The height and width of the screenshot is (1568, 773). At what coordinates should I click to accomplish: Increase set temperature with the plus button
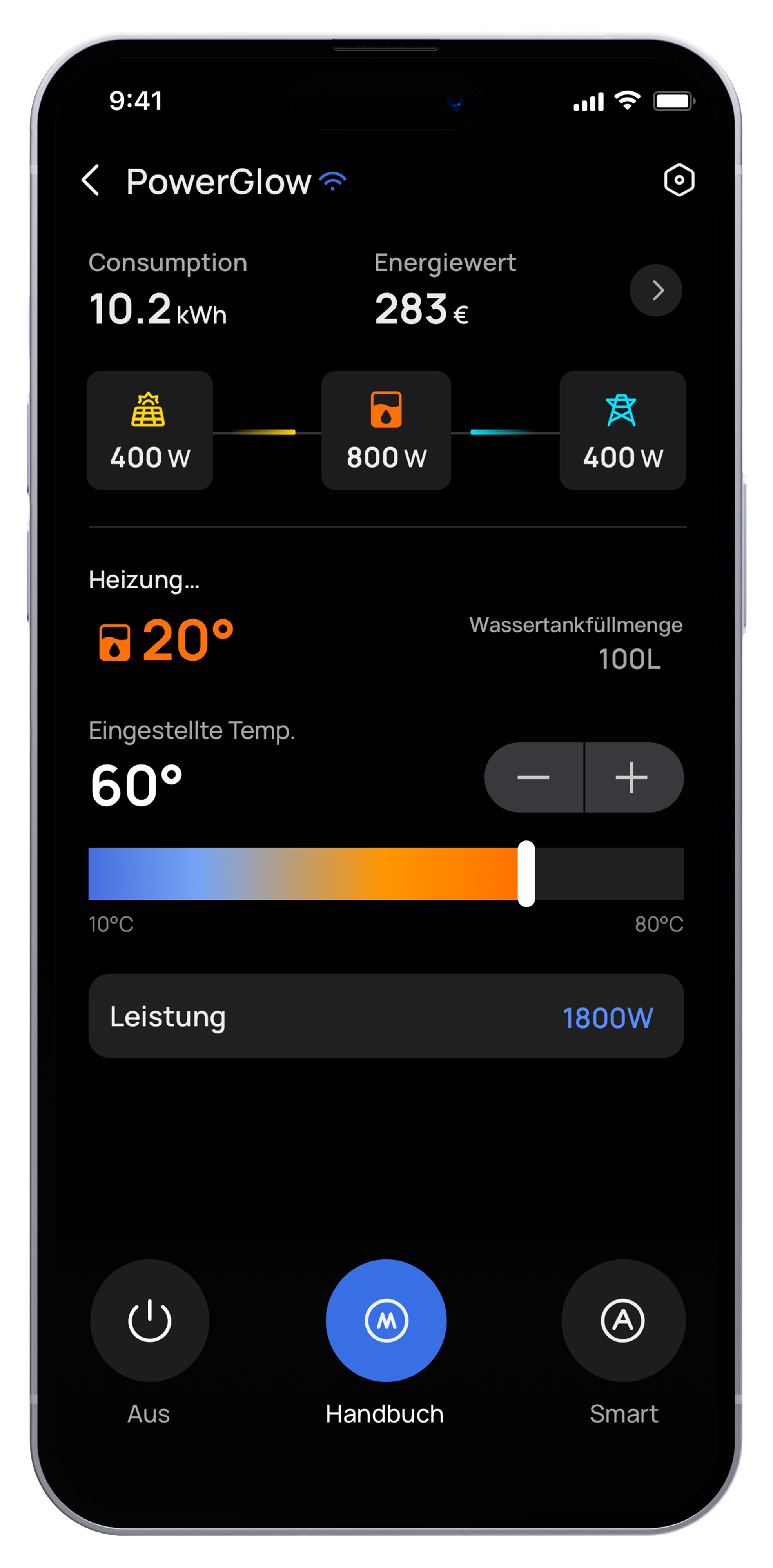coord(632,777)
